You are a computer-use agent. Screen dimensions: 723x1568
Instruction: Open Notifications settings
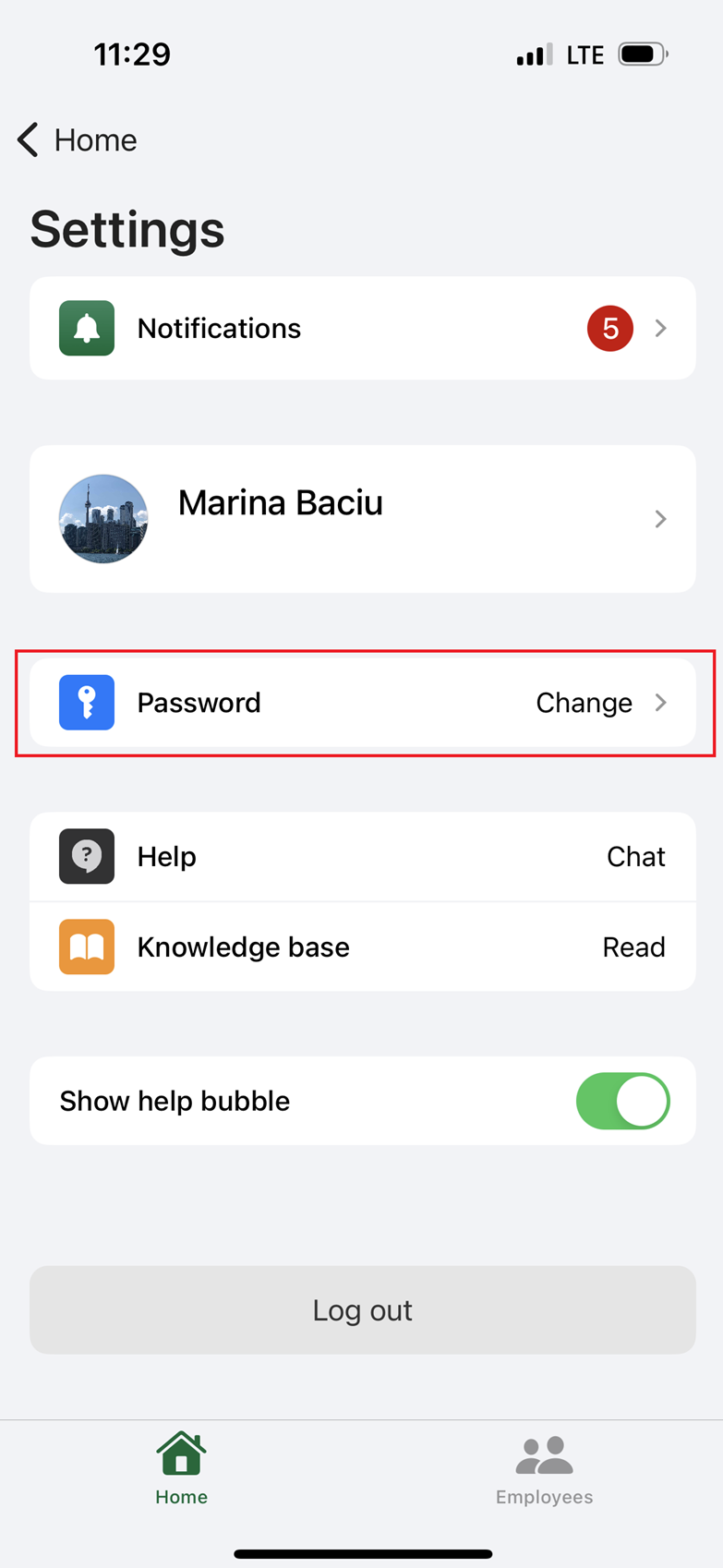coord(362,328)
